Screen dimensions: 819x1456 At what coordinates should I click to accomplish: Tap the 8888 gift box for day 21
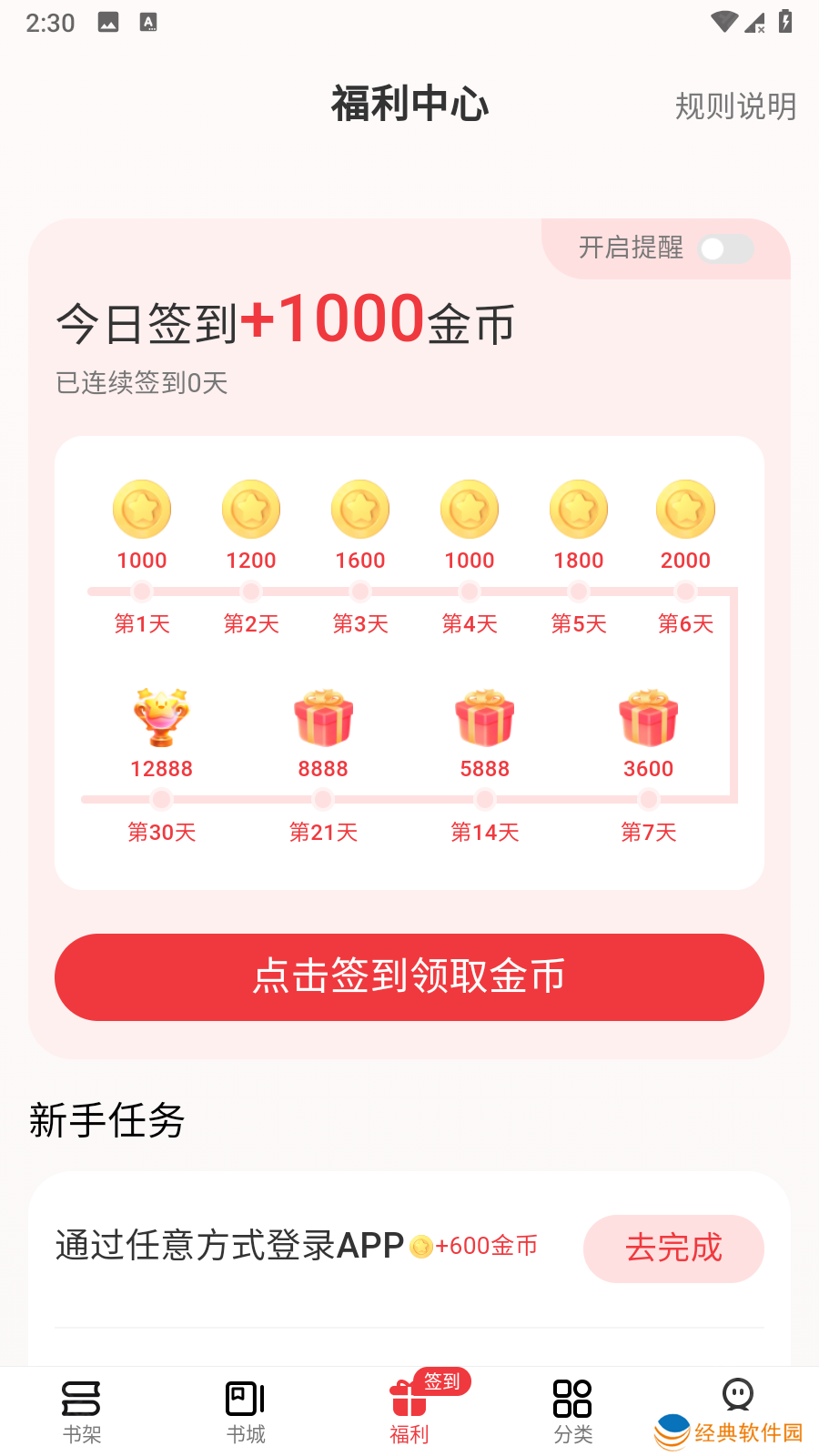[x=323, y=718]
